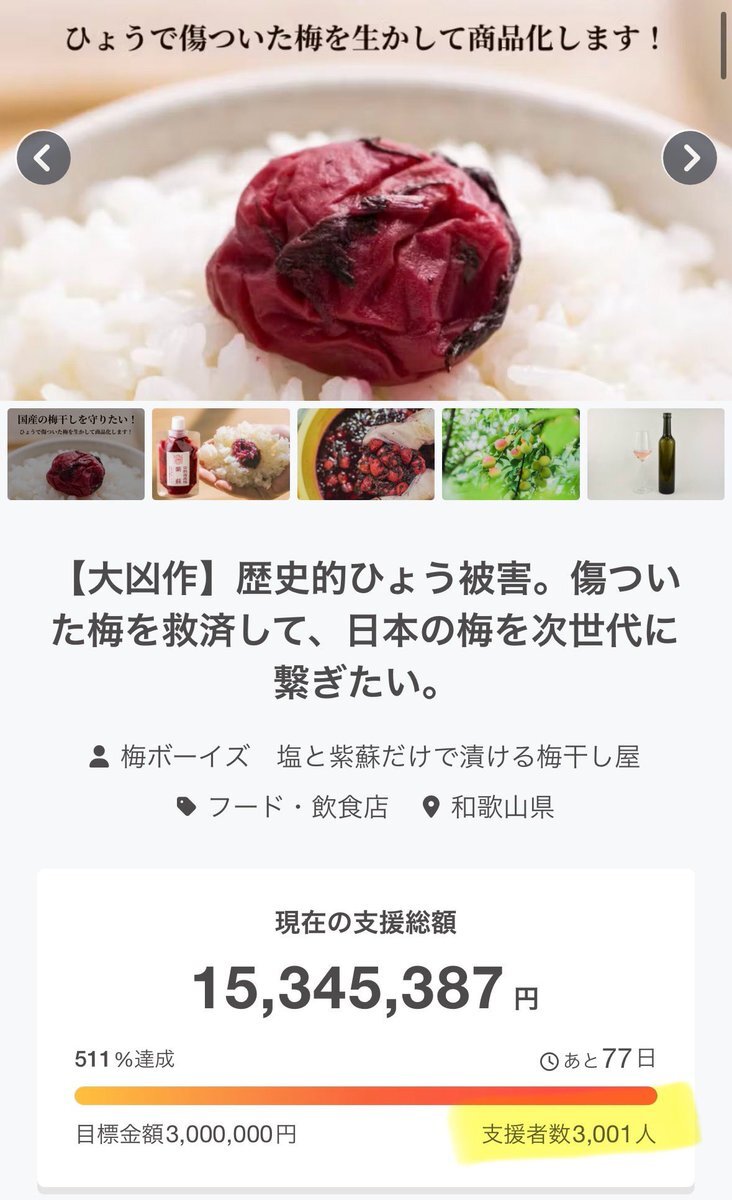Select the plum tree thumbnail
This screenshot has width=732, height=1200.
[x=511, y=454]
